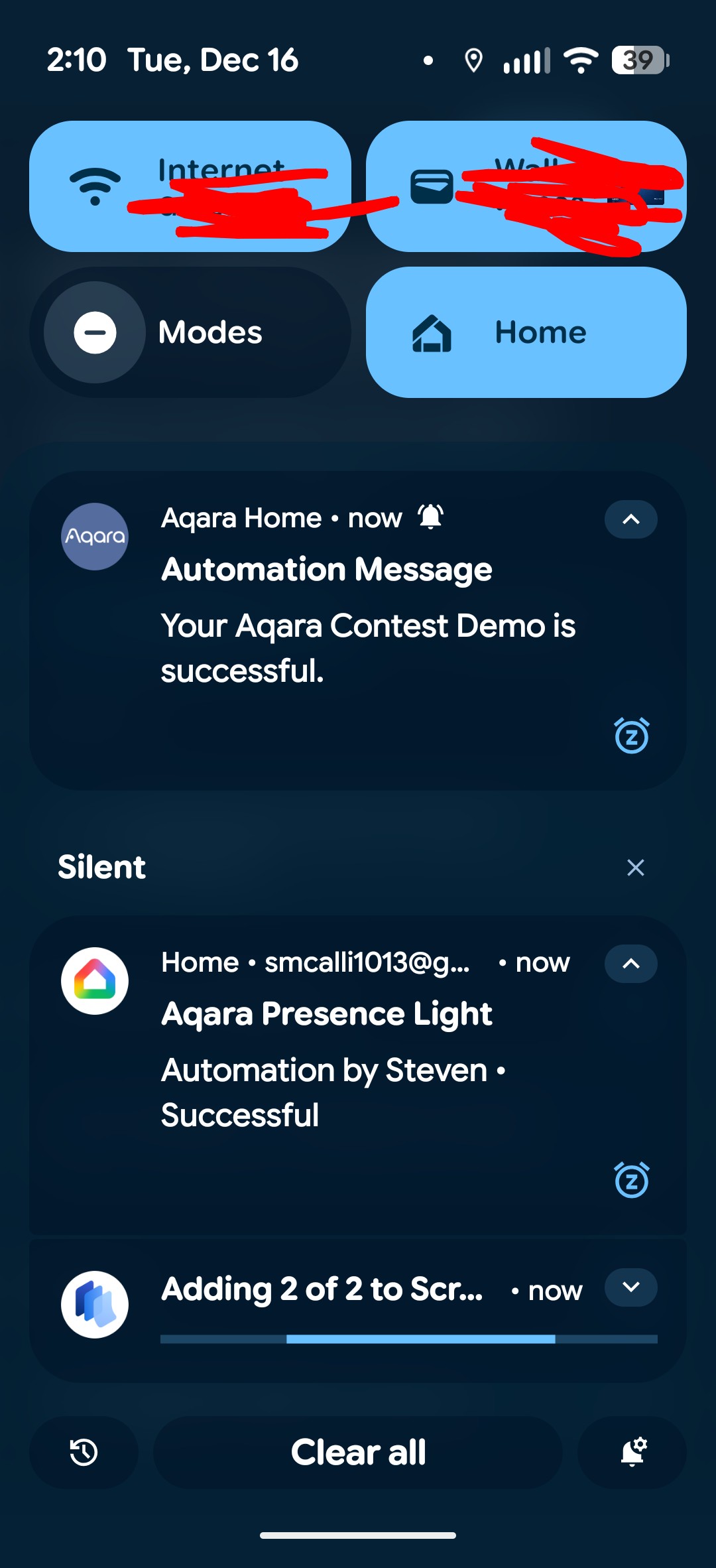Open notification settings bell
This screenshot has width=716, height=1568.
click(x=632, y=1453)
